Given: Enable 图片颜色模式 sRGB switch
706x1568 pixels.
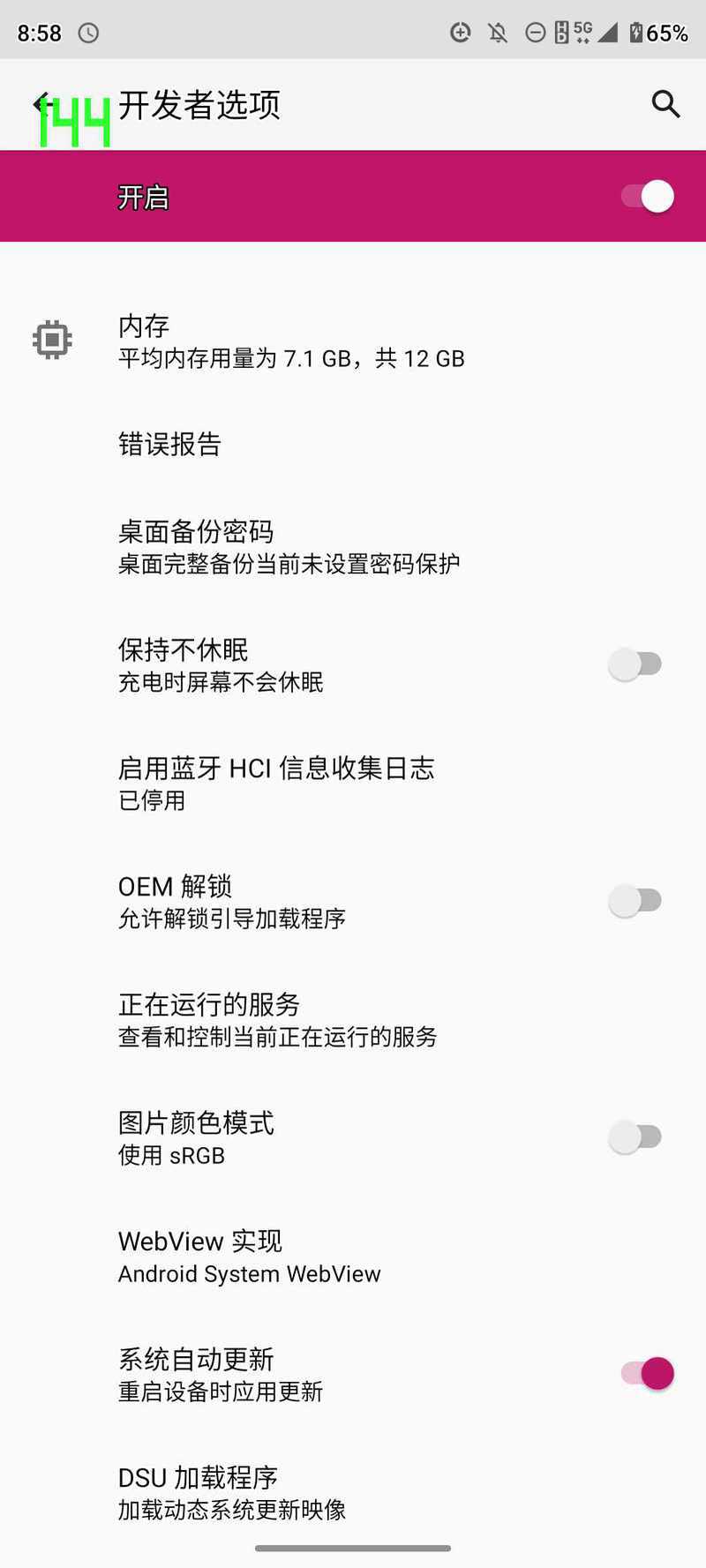Looking at the screenshot, I should pyautogui.click(x=635, y=1137).
